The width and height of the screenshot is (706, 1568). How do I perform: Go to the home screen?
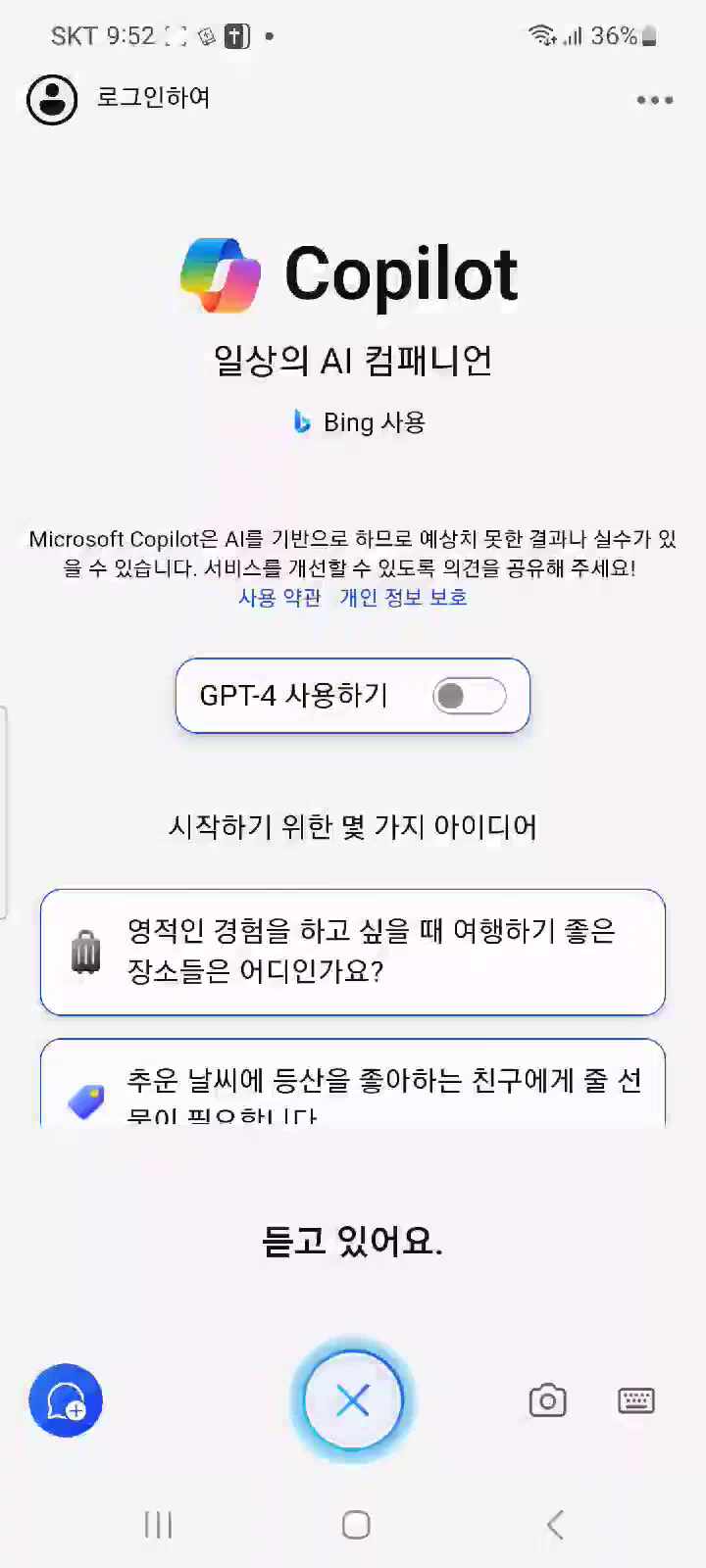[x=355, y=1525]
